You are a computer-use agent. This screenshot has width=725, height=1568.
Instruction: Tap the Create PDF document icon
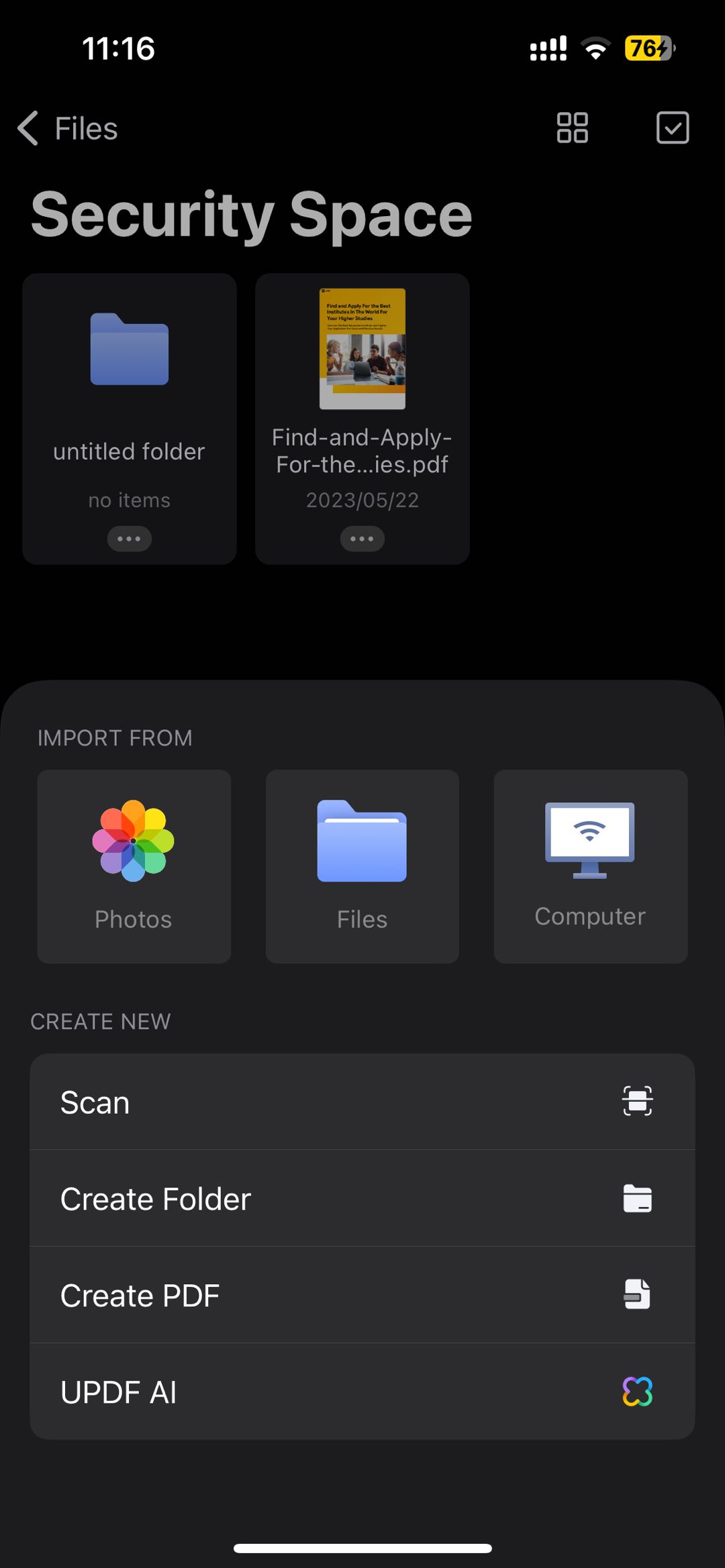(638, 1295)
